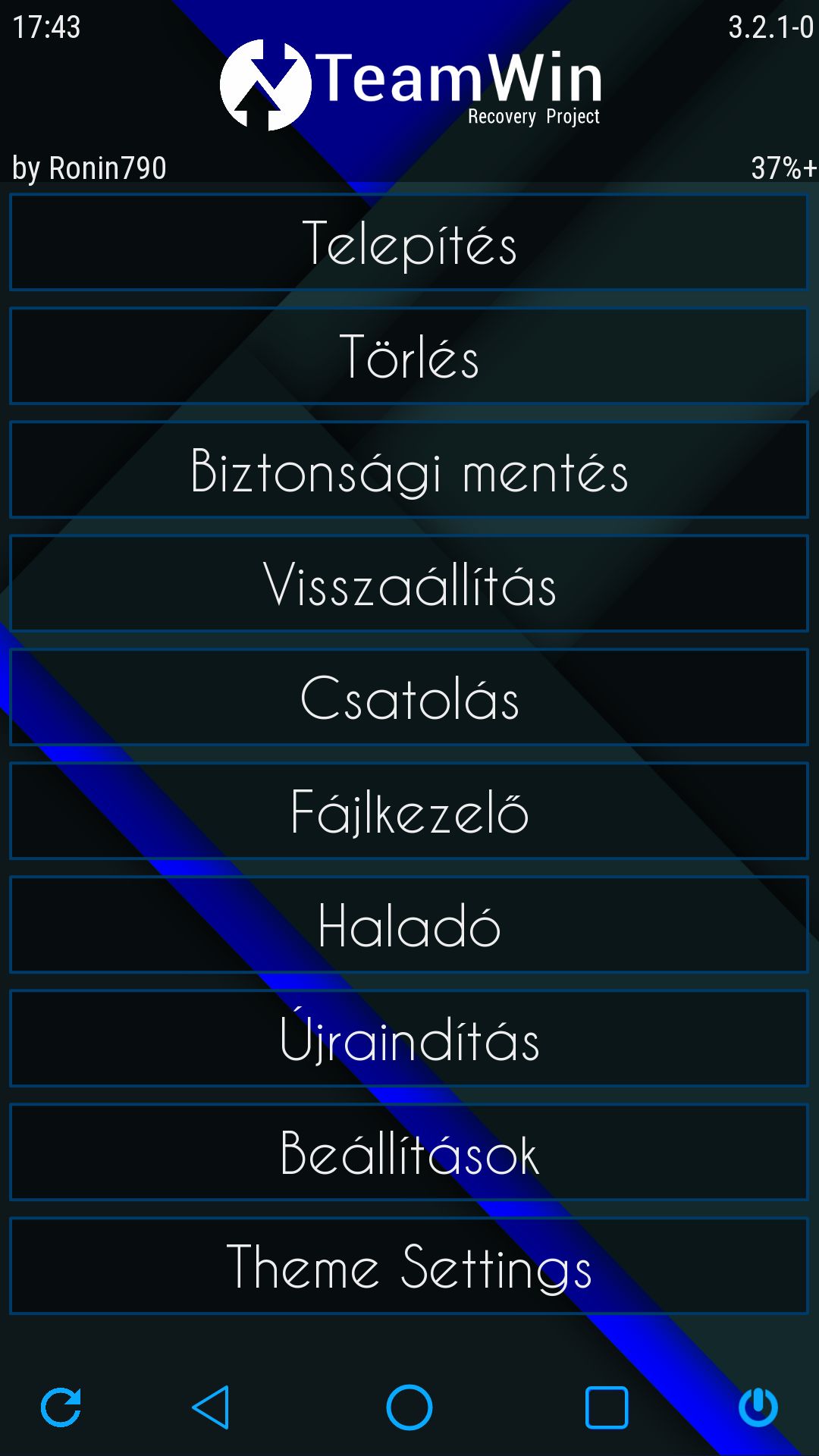The image size is (819, 1456).
Task: Open the Újraindítás reboot menu
Action: click(x=409, y=1039)
